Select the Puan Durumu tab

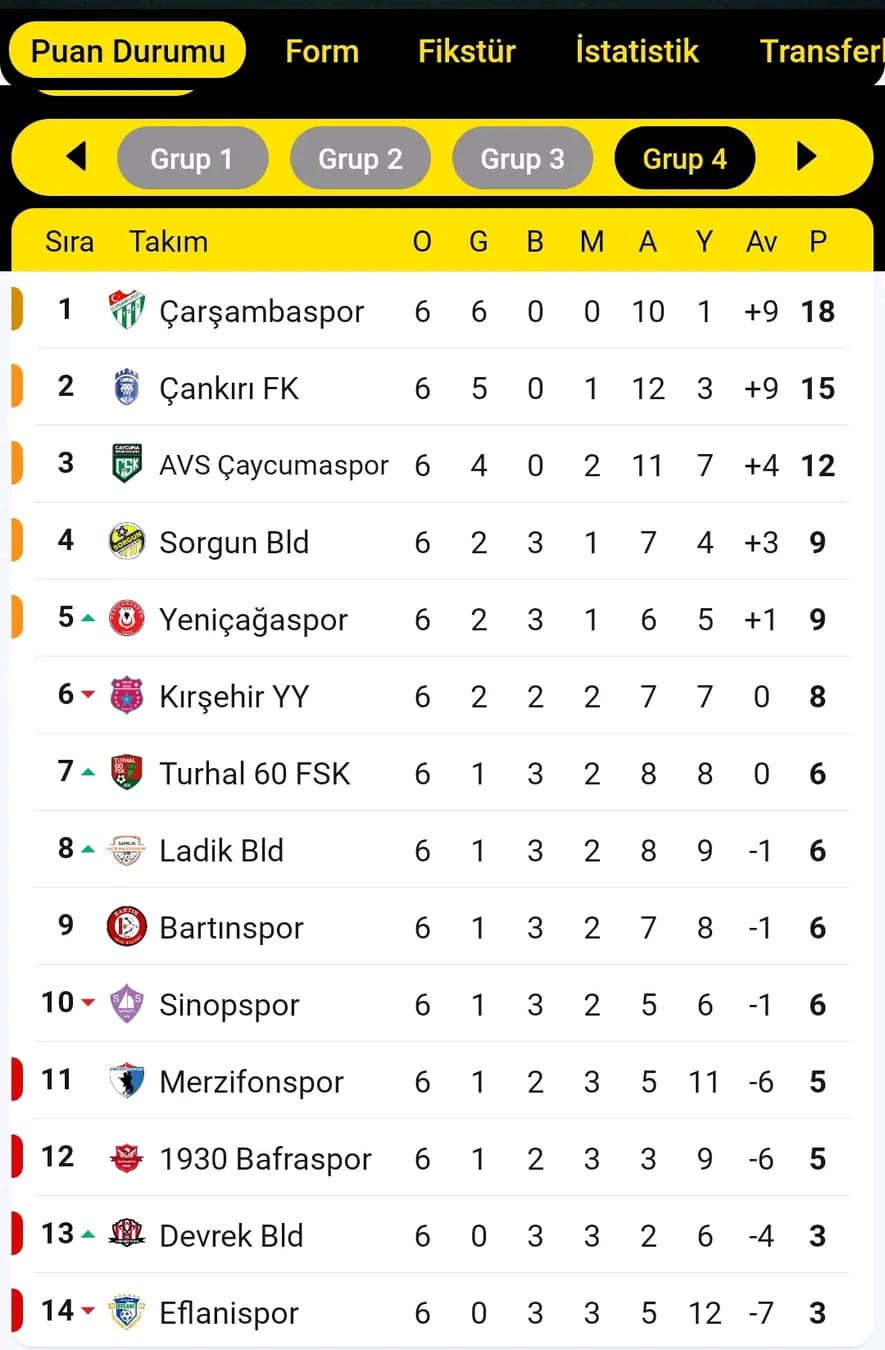128,51
